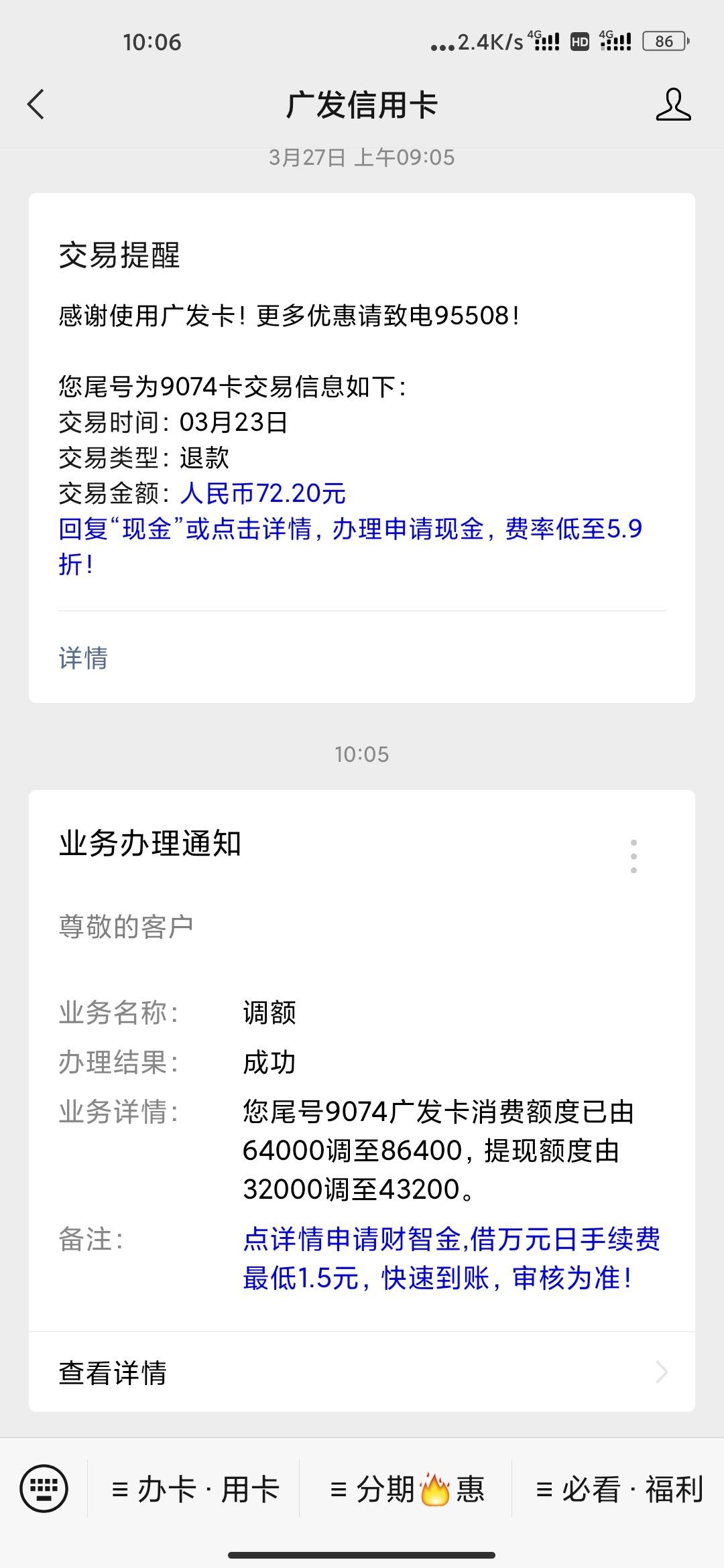Open the three-dot menu on 业务办理通知
The width and height of the screenshot is (724, 1568).
point(633,856)
